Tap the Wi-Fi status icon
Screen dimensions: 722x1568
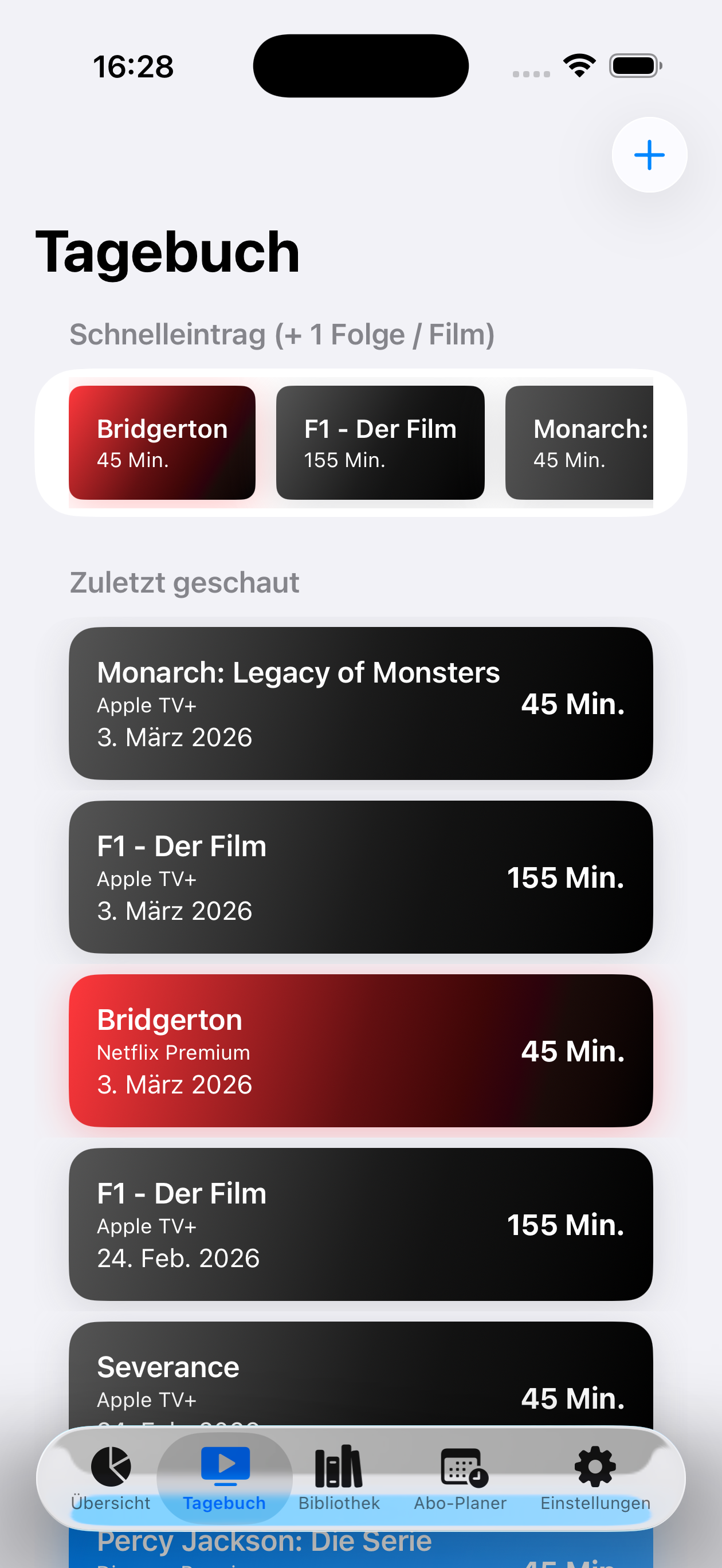[578, 64]
